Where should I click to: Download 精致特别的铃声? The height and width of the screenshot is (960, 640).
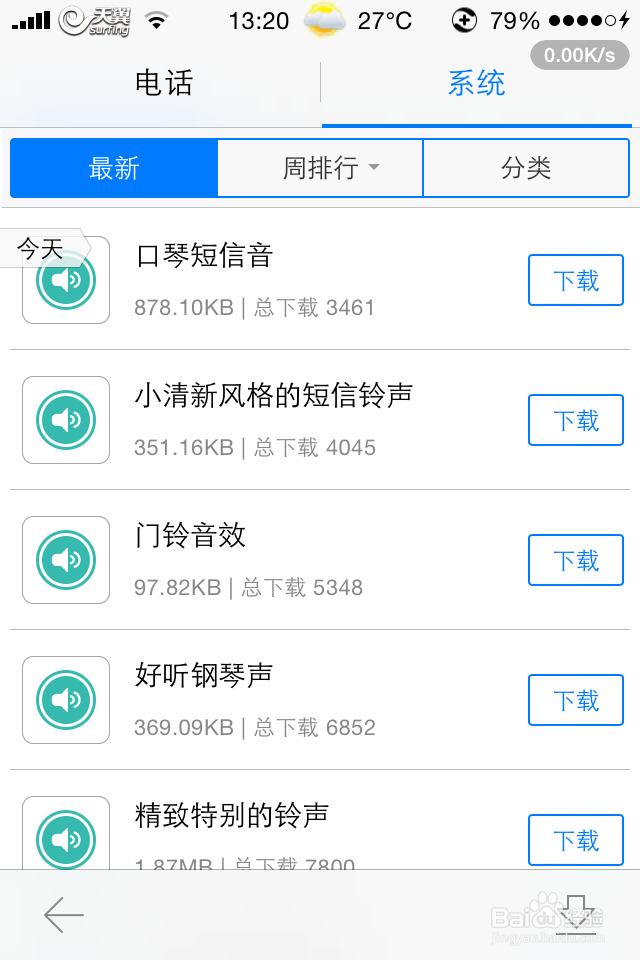tap(575, 840)
